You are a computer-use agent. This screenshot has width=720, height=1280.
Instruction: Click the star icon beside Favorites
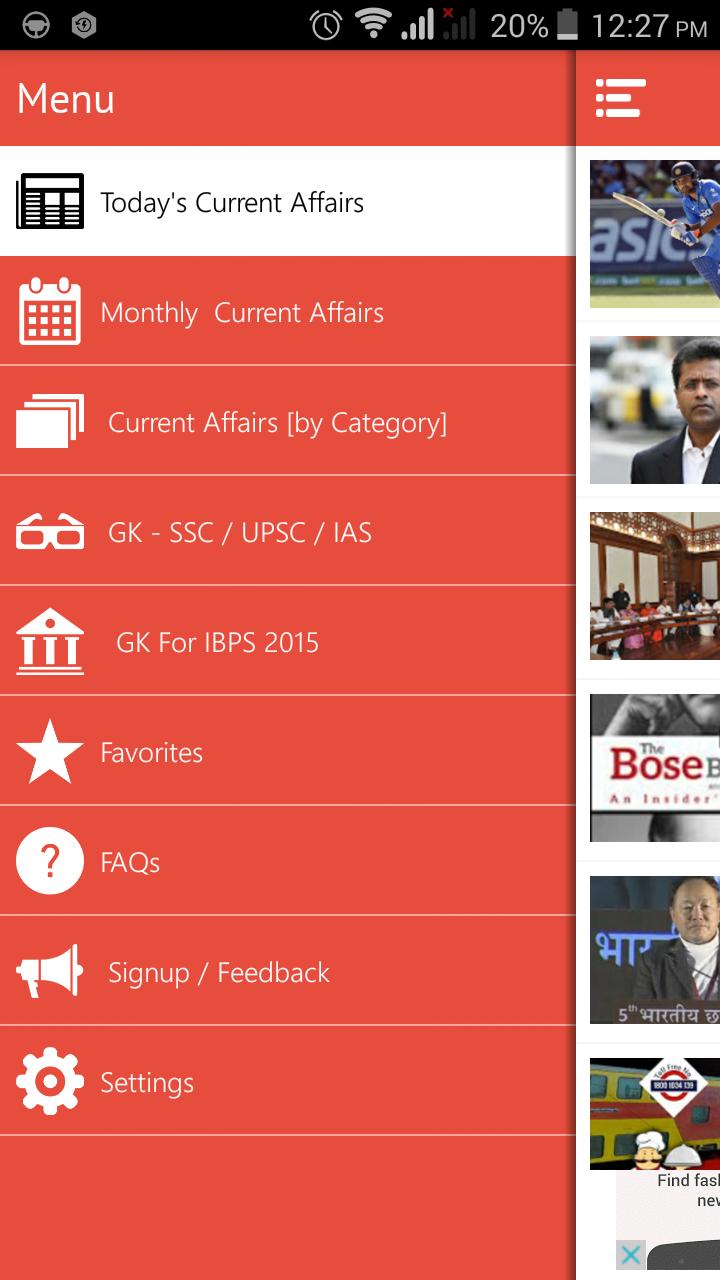point(50,751)
